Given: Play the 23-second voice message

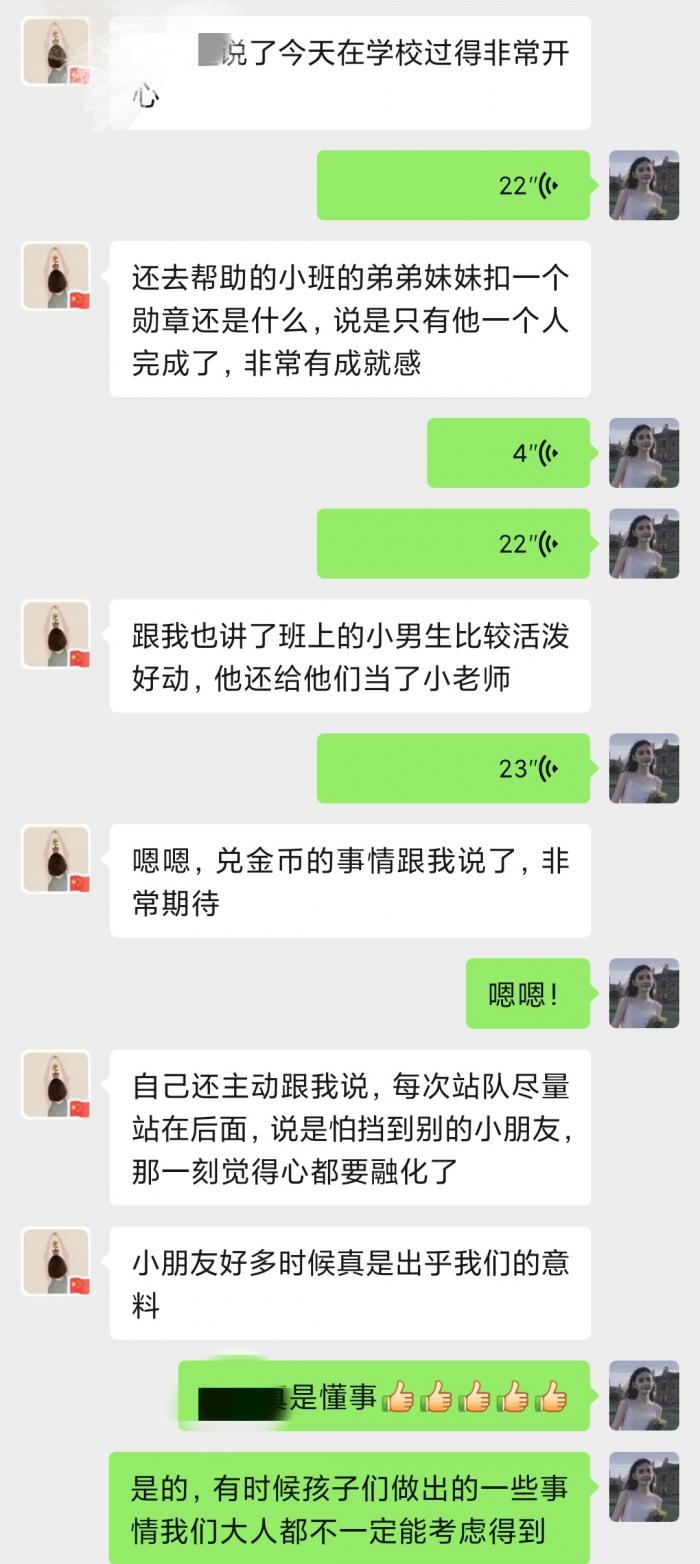Looking at the screenshot, I should (453, 768).
